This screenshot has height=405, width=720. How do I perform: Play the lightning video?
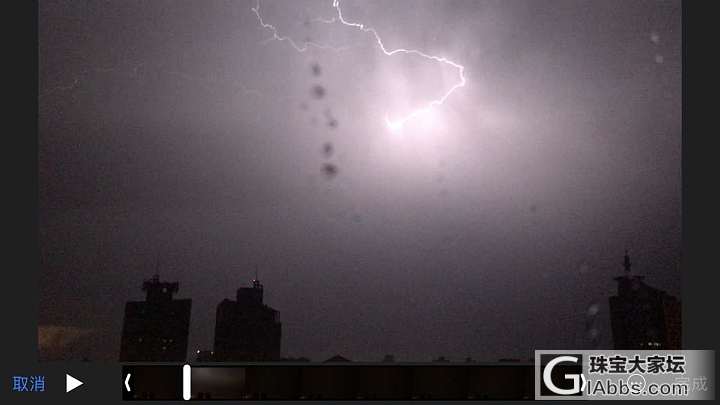(74, 383)
